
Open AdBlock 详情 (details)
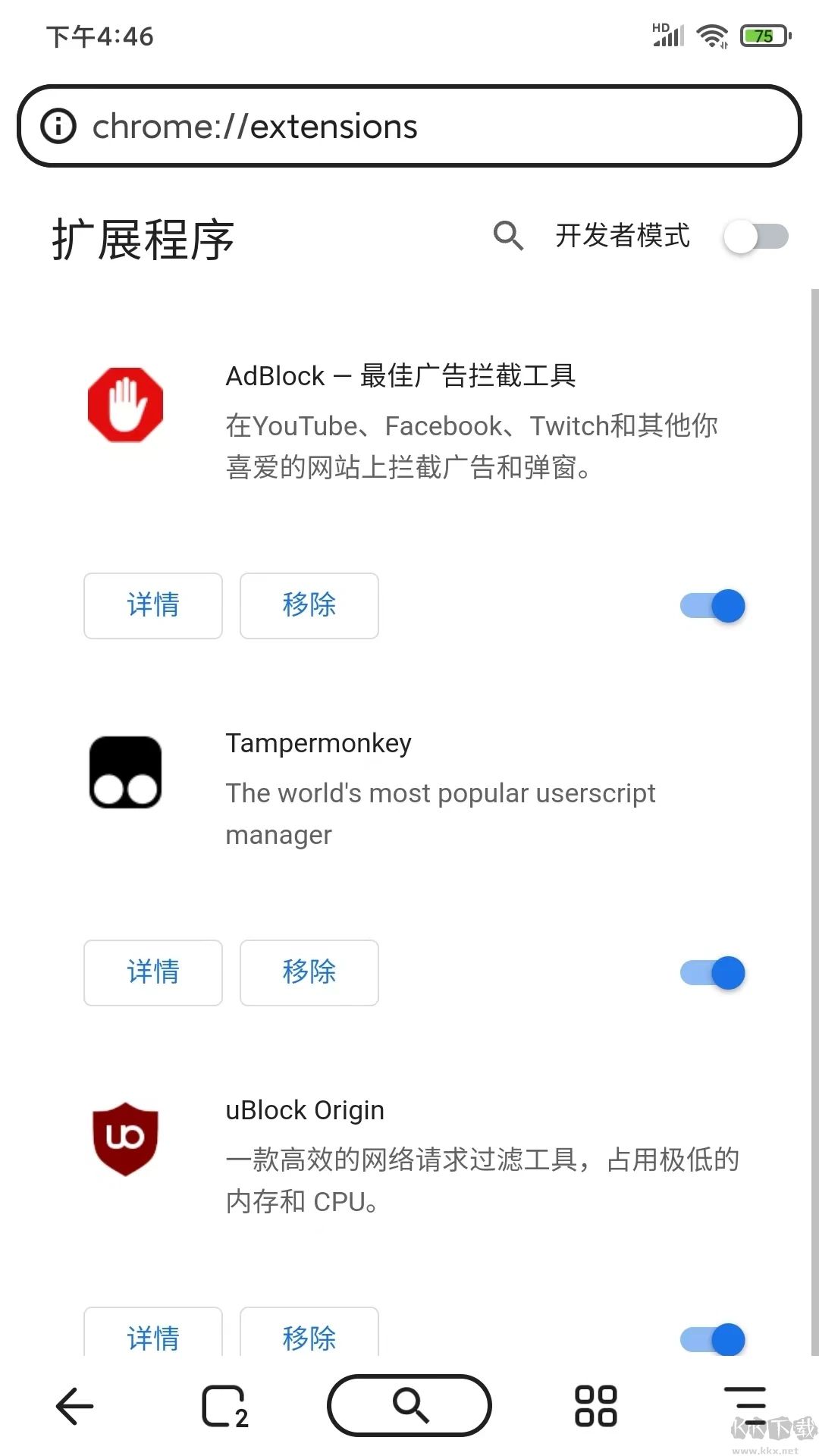coord(152,606)
